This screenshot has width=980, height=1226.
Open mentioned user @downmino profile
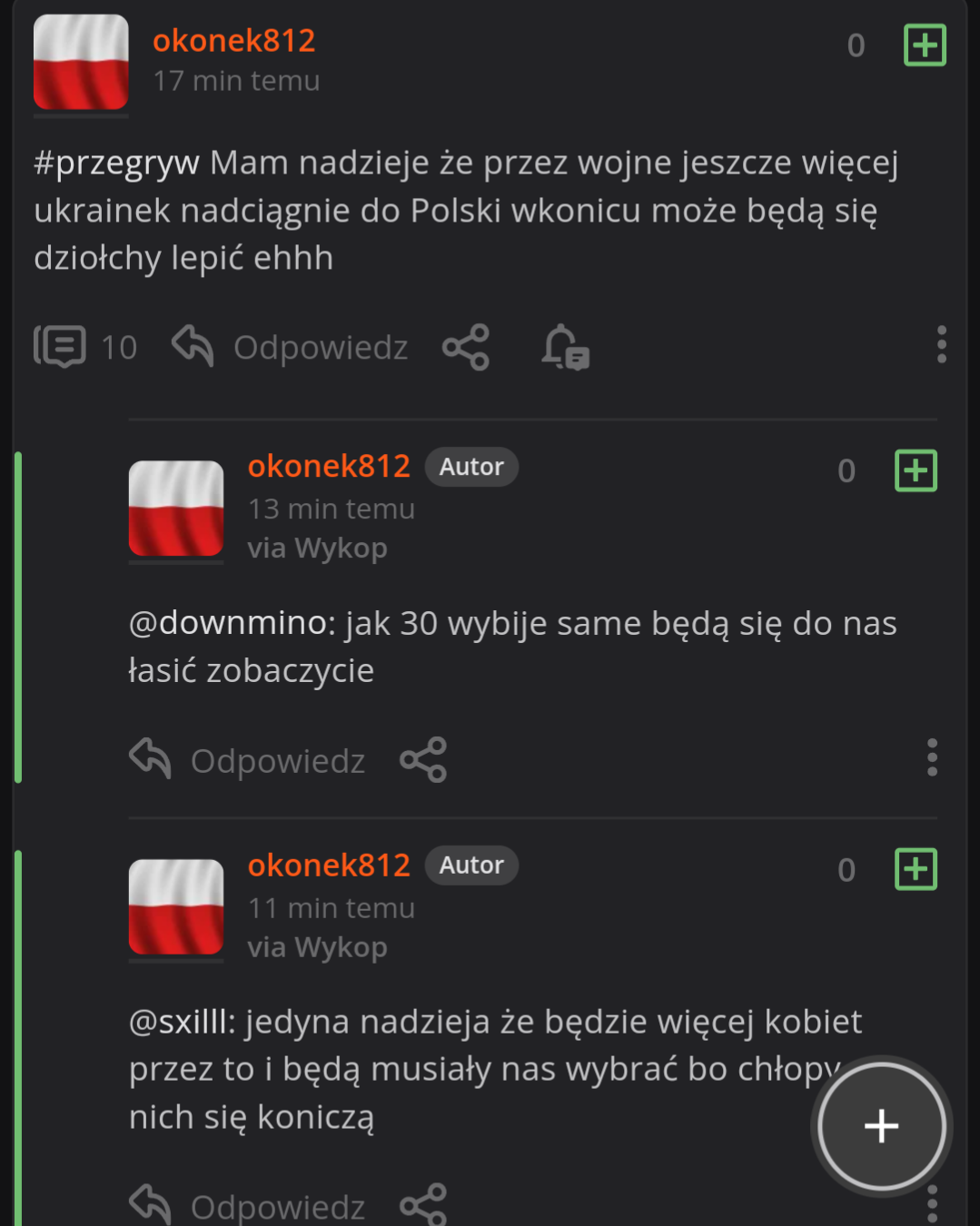click(x=231, y=624)
